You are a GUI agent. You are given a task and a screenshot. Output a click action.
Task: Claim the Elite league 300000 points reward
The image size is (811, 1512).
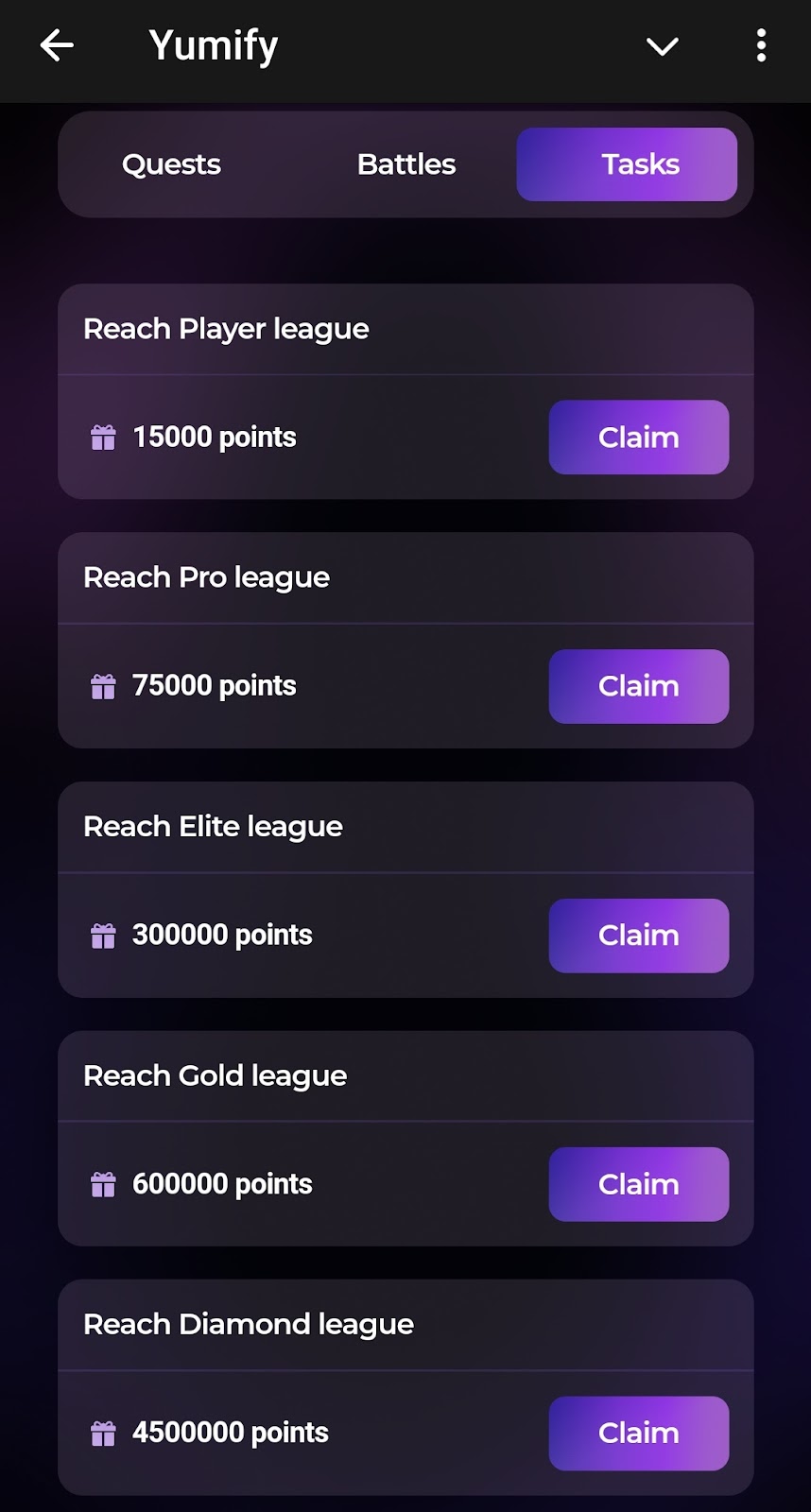638,936
